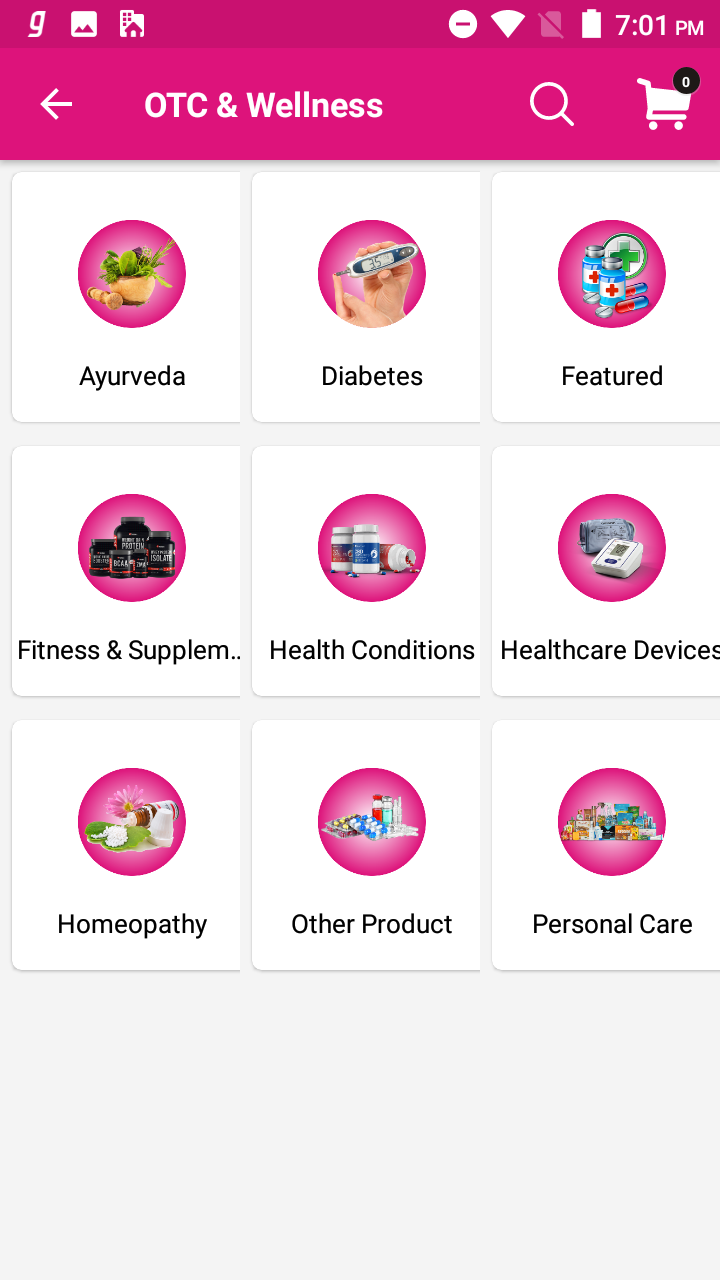Select the Homeopathy category
This screenshot has width=720, height=1280.
click(126, 845)
